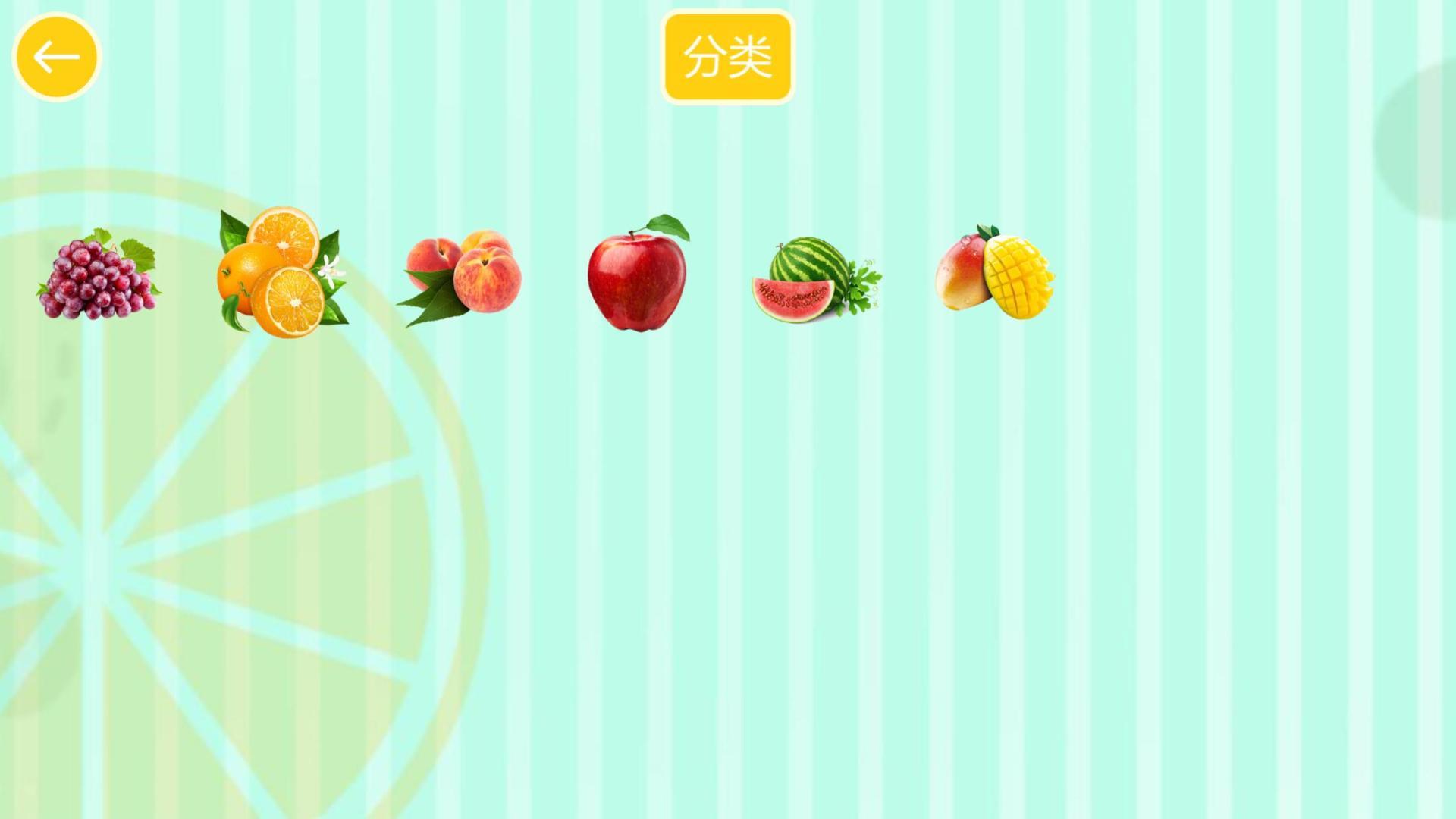Image resolution: width=1456 pixels, height=819 pixels.
Task: Go back with the yellow arrow button
Action: 57,57
